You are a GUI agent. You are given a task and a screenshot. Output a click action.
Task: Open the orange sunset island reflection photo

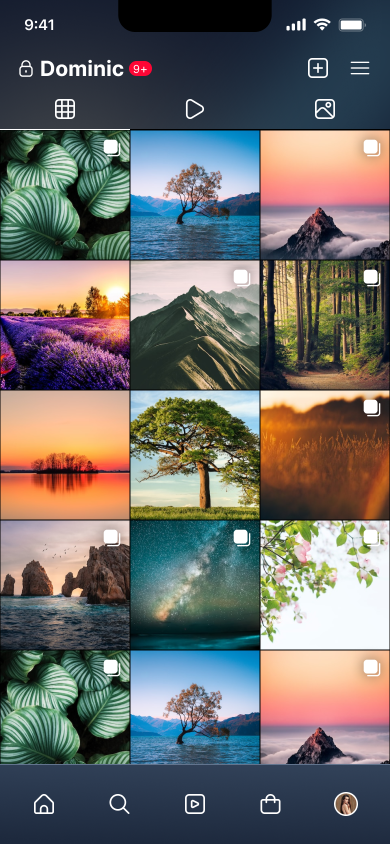coord(65,455)
